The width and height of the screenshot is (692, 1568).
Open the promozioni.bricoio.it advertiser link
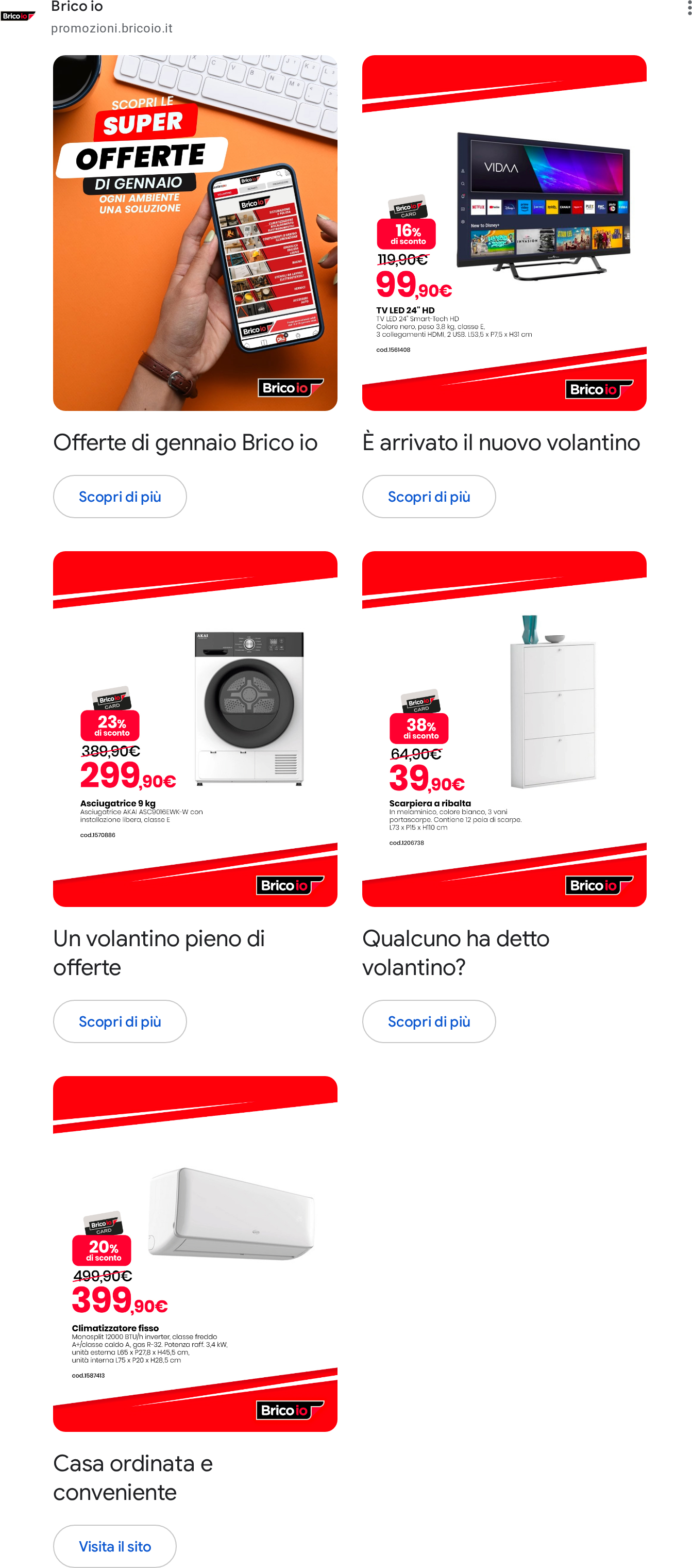pos(112,28)
